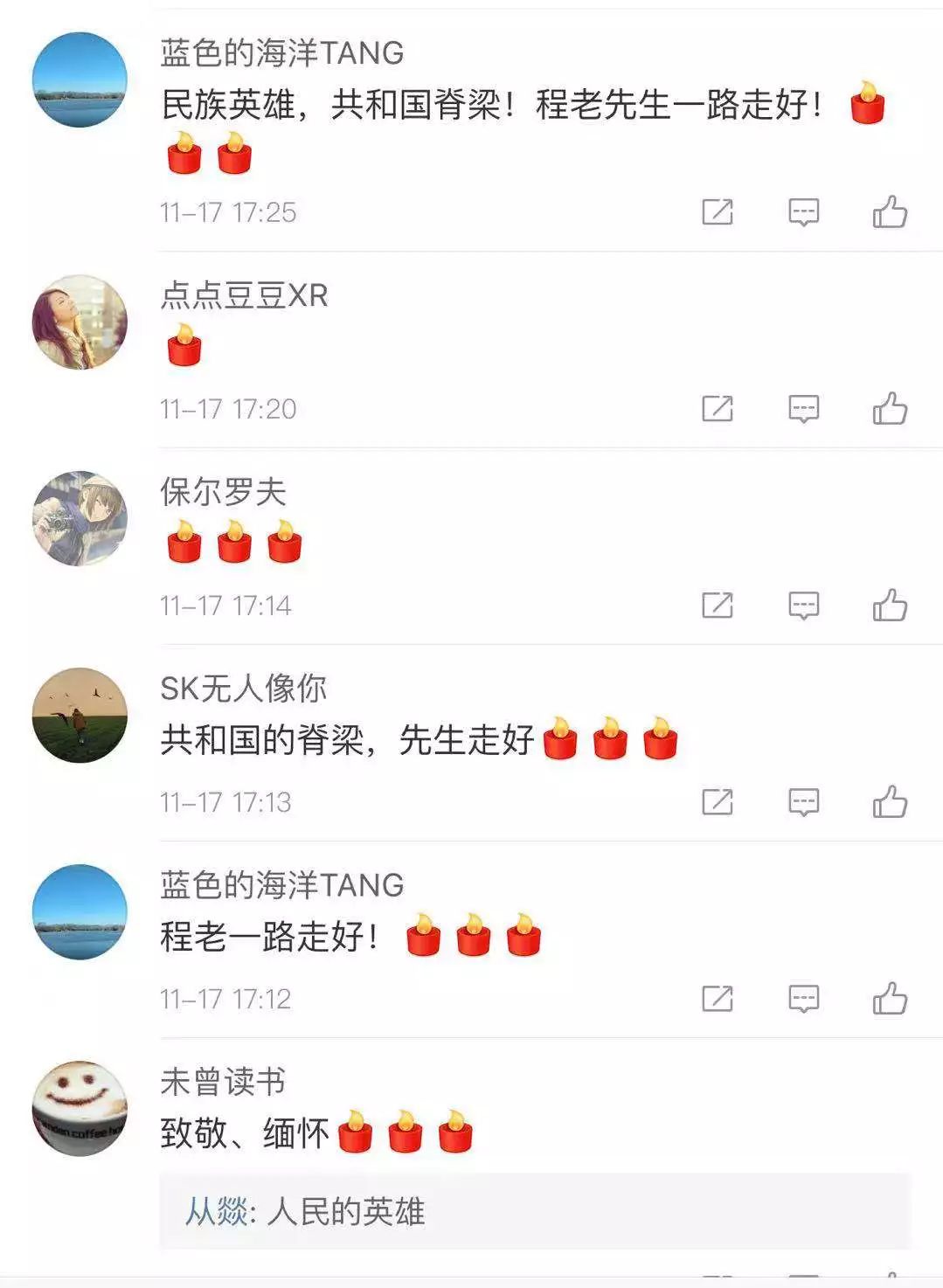
Task: Repost 蓝色的海洋TANG's 17:25 comment
Action: click(x=717, y=212)
